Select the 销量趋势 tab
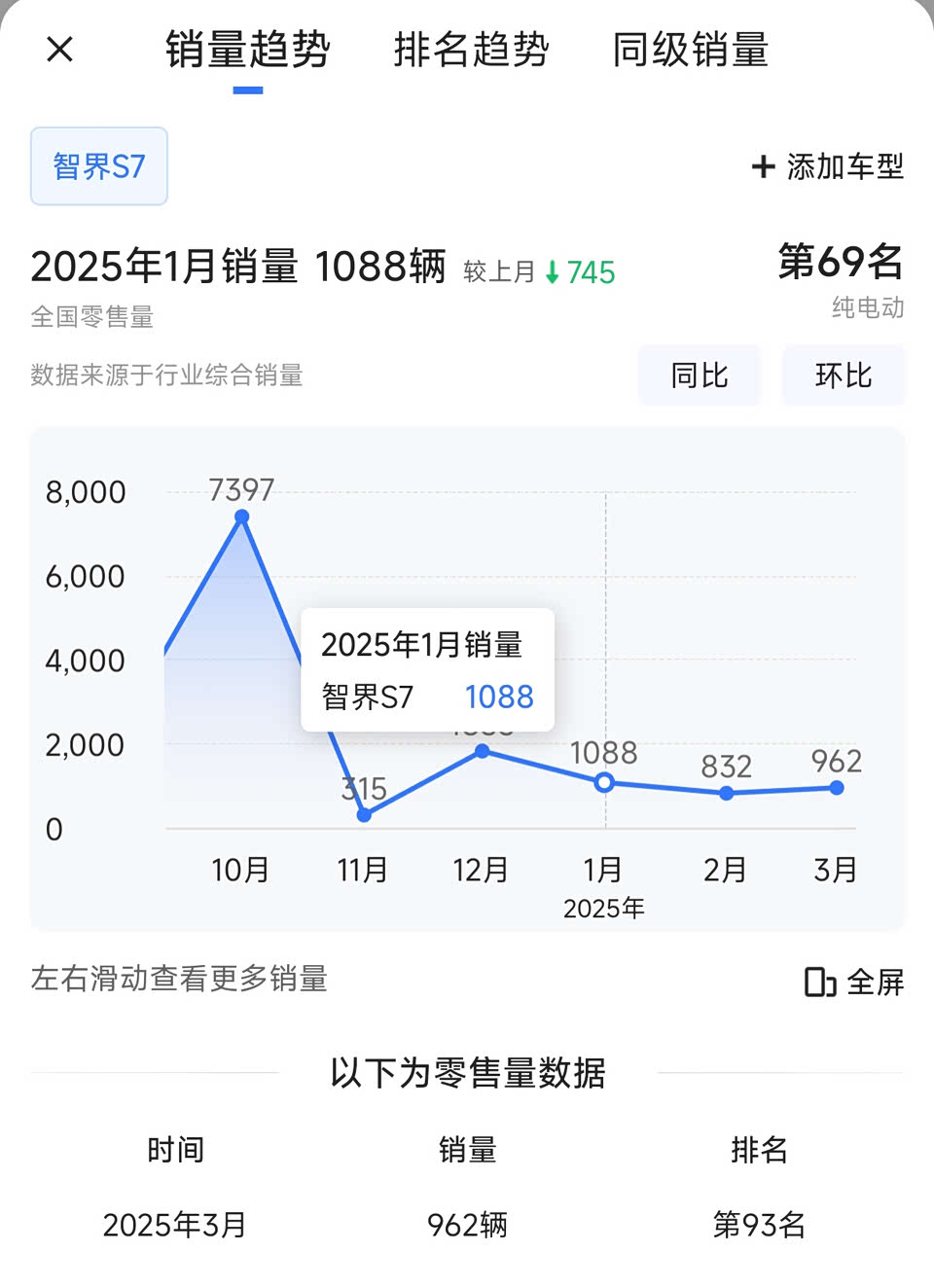Screen dimensions: 934x1288 pos(248,50)
